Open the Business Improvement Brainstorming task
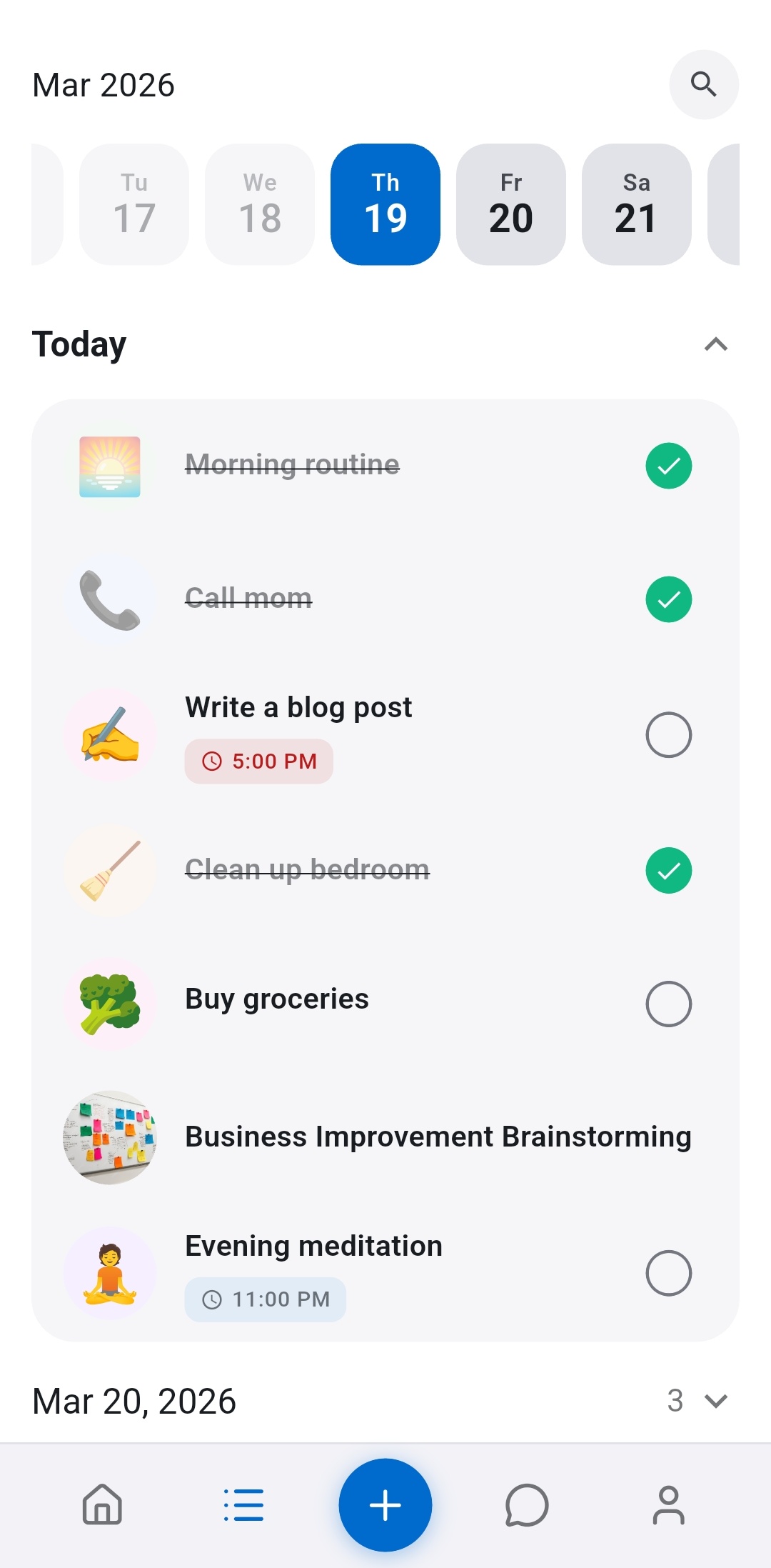The width and height of the screenshot is (771, 1568). [x=438, y=1136]
